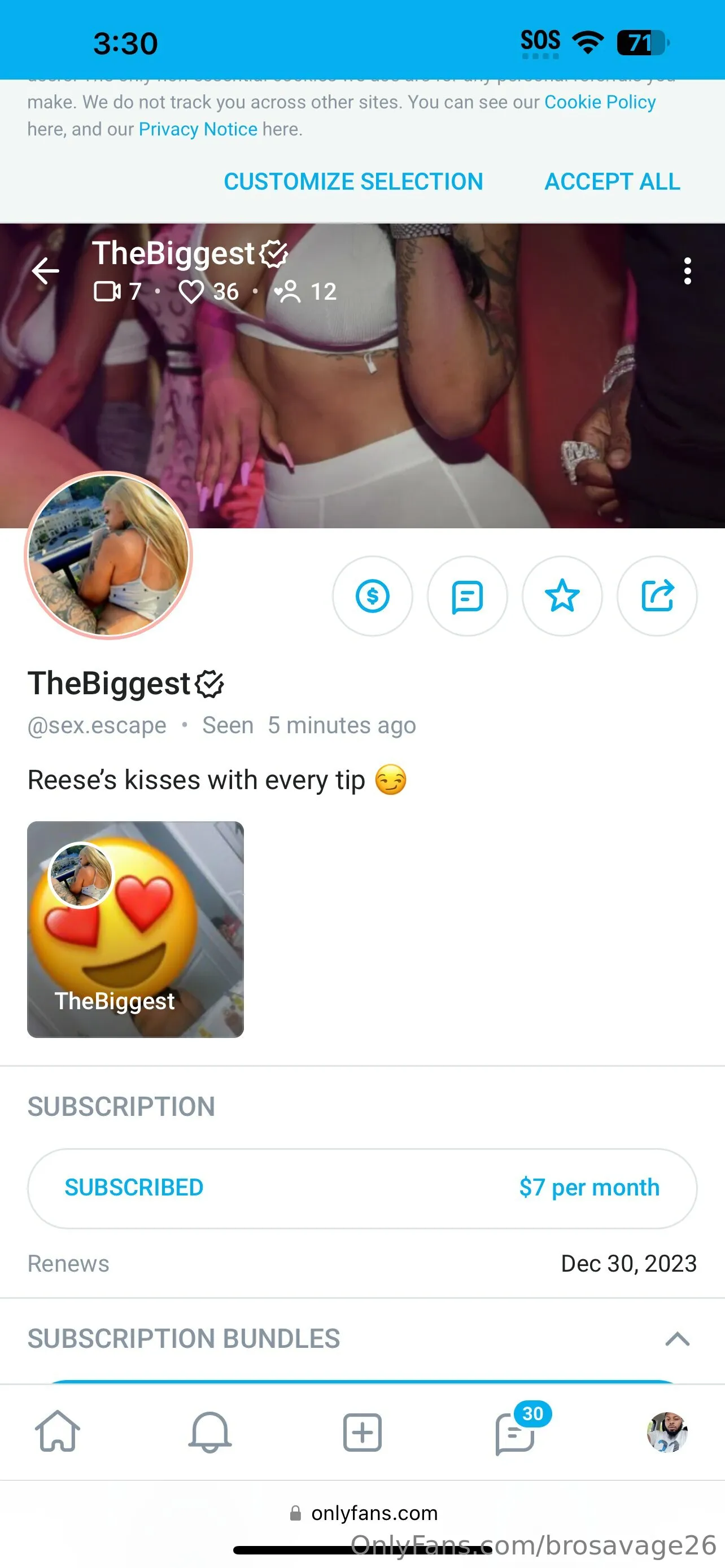Expand the browser address bar for onlyfans.com
The width and height of the screenshot is (725, 1568).
(362, 1513)
